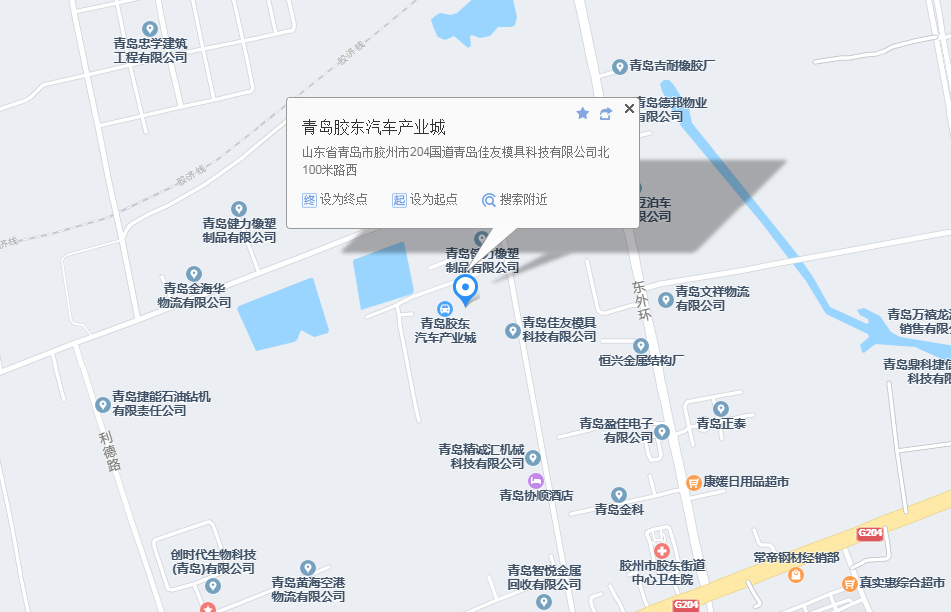Open the 青岛协顺酒店 hotel marker
The image size is (951, 612).
(535, 481)
